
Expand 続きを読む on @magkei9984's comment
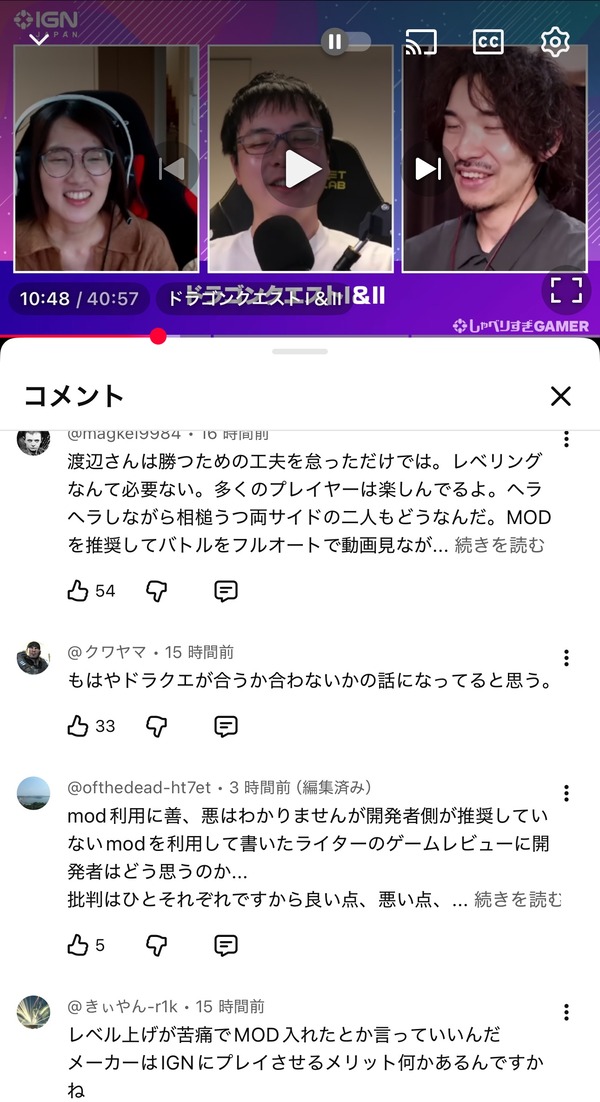[500, 545]
